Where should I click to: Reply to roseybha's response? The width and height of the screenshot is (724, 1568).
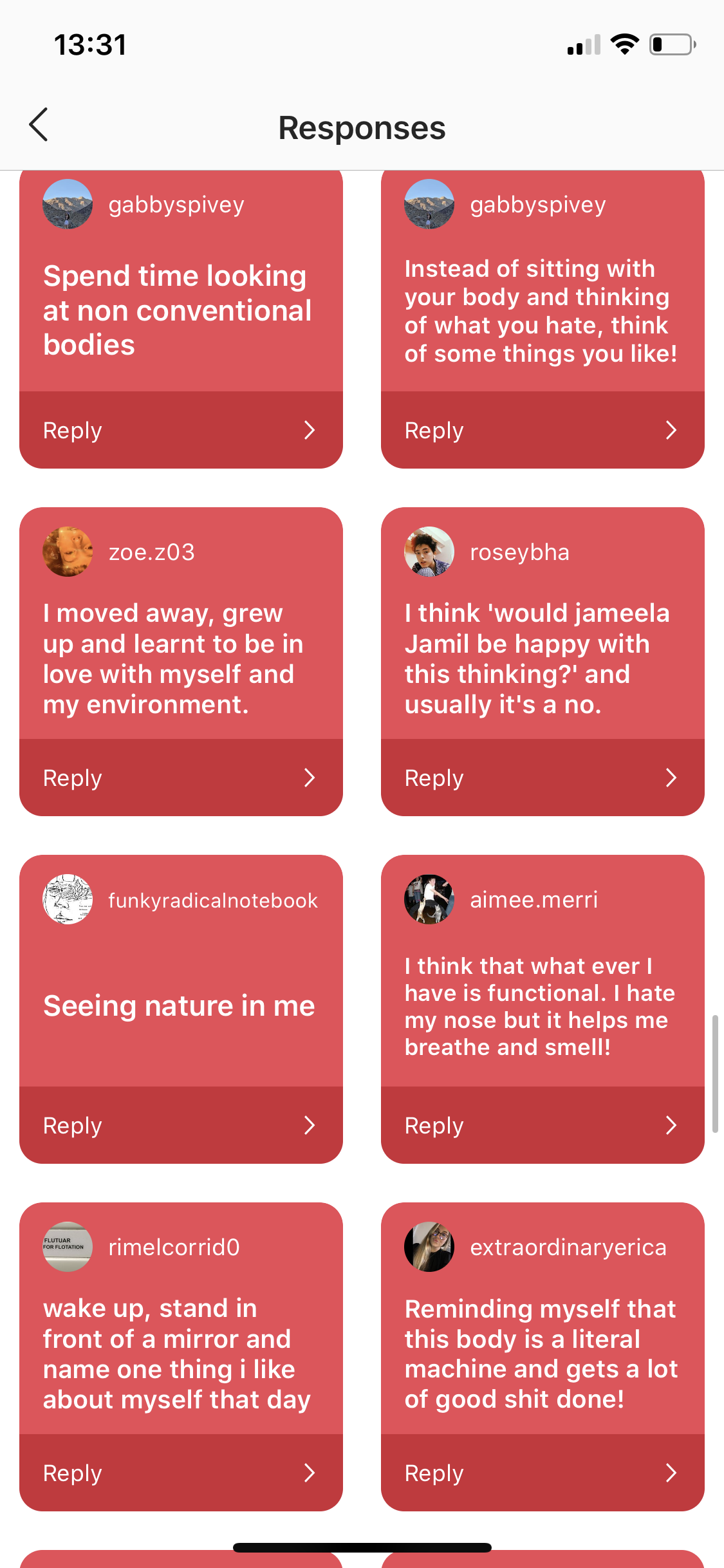coord(543,778)
